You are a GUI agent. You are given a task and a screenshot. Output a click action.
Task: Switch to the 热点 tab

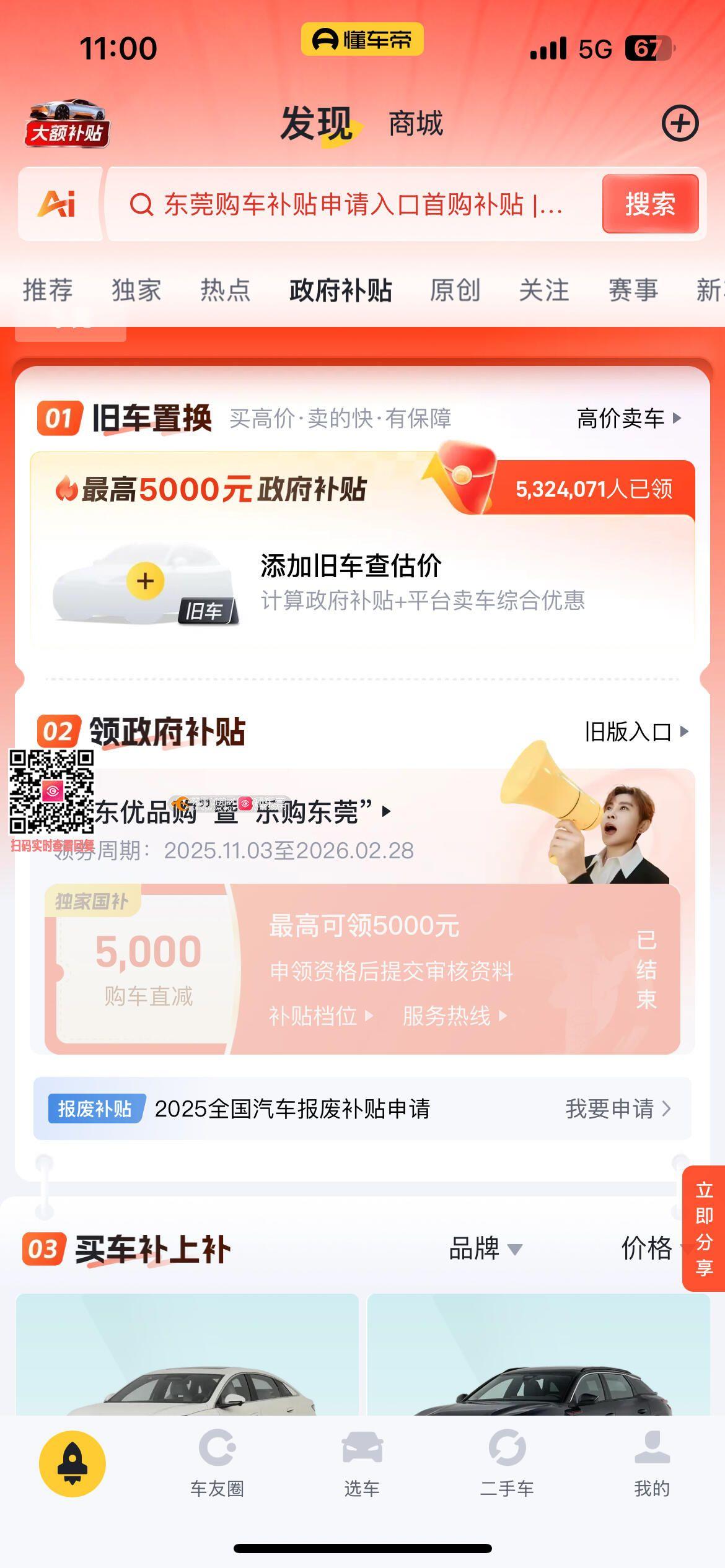[x=225, y=290]
